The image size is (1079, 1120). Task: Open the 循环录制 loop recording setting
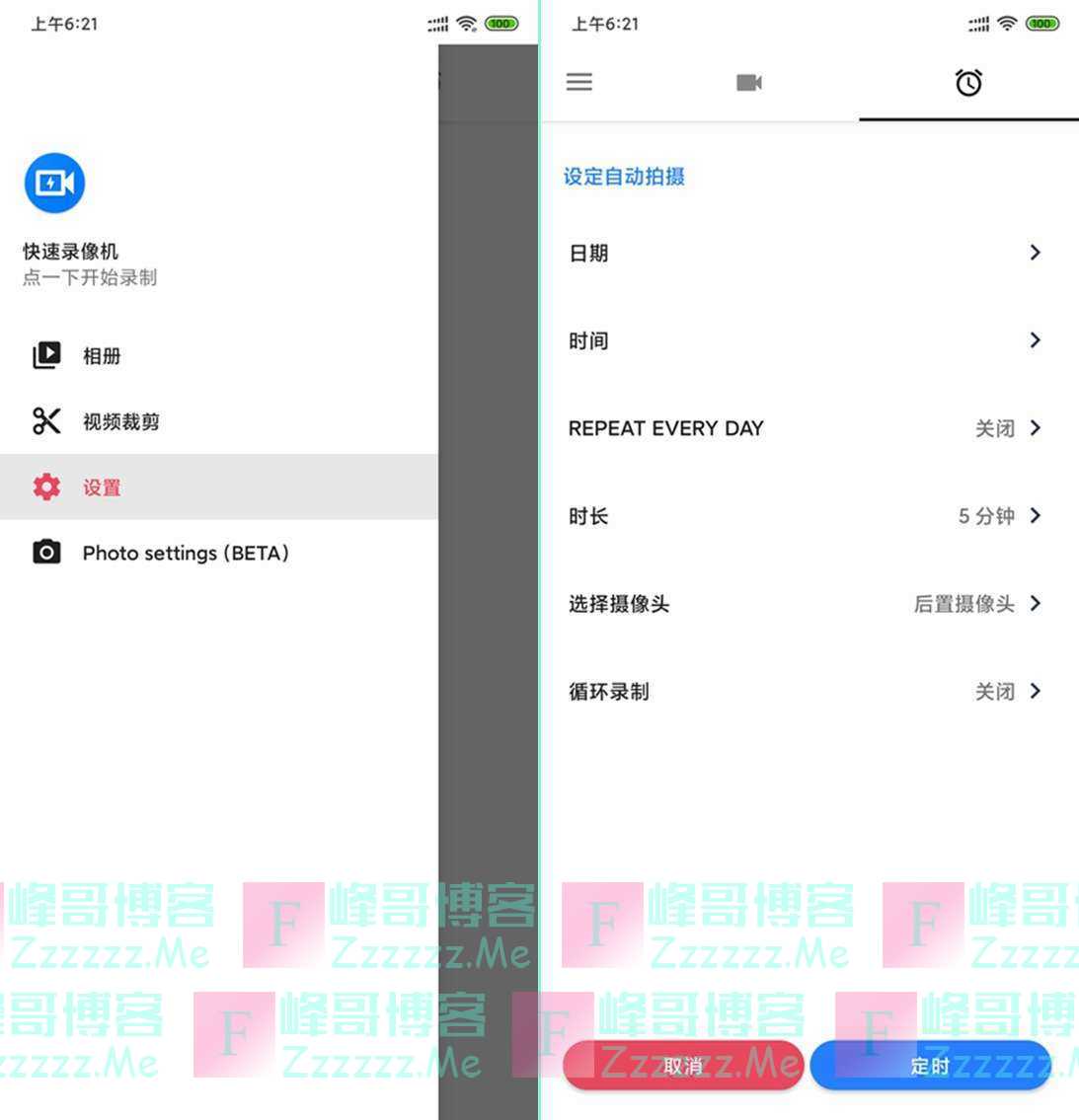805,692
